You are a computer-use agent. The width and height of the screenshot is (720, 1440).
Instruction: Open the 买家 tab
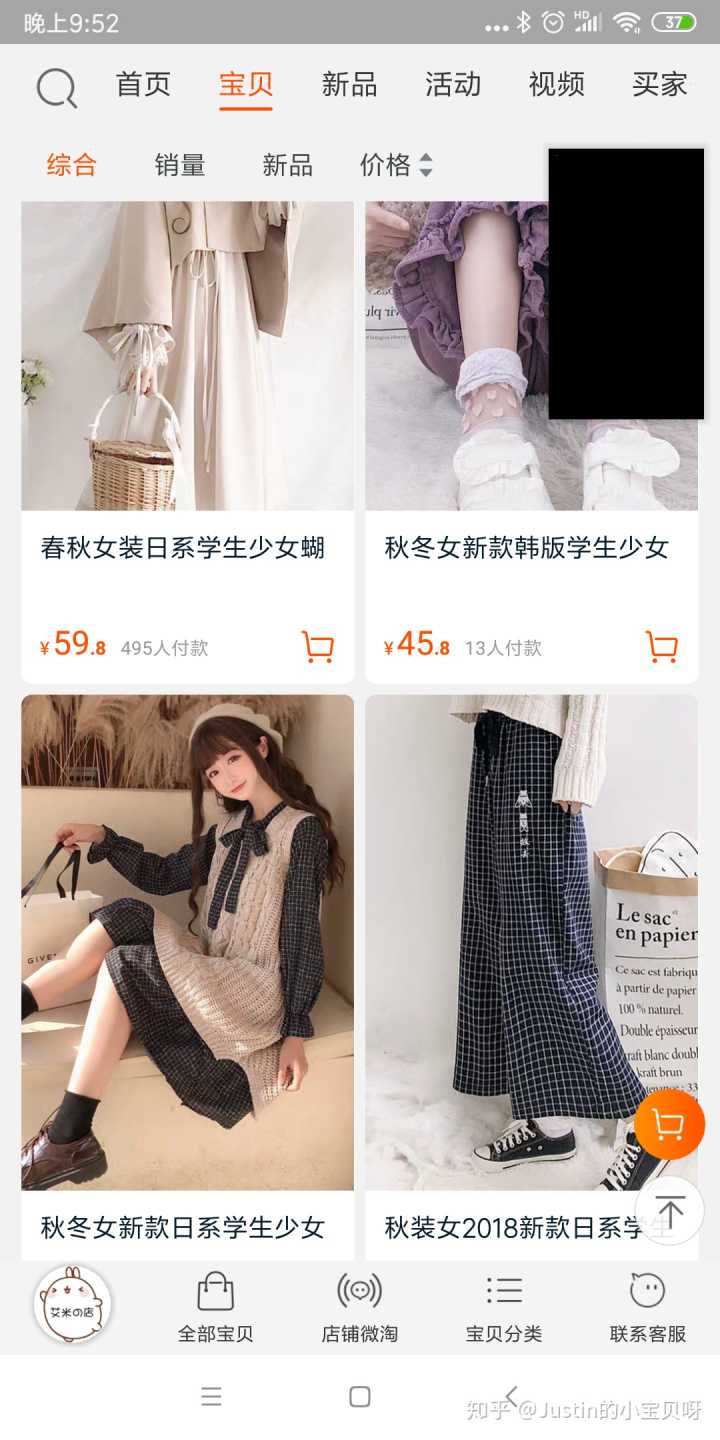(659, 85)
